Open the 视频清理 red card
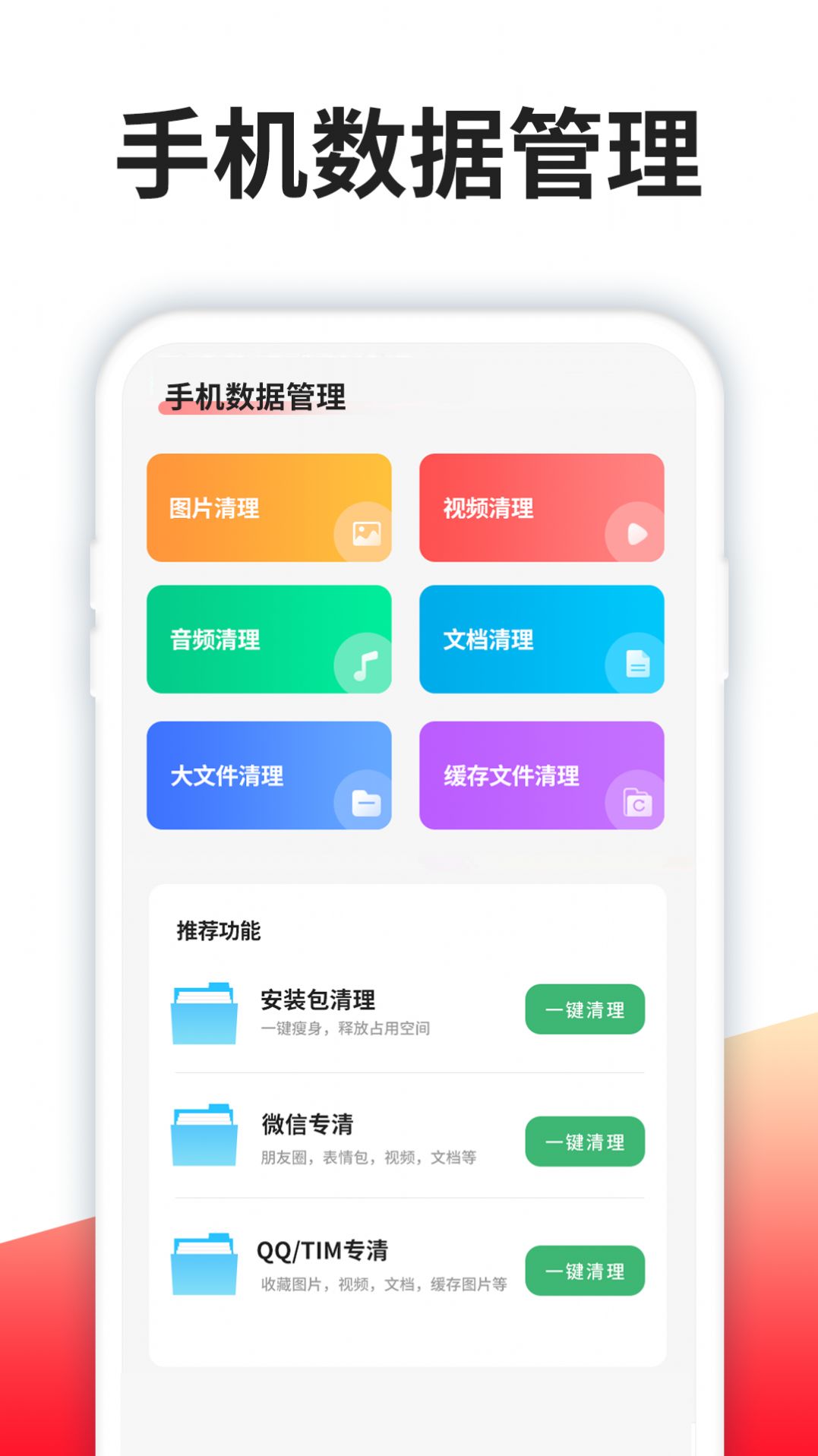 coord(542,507)
